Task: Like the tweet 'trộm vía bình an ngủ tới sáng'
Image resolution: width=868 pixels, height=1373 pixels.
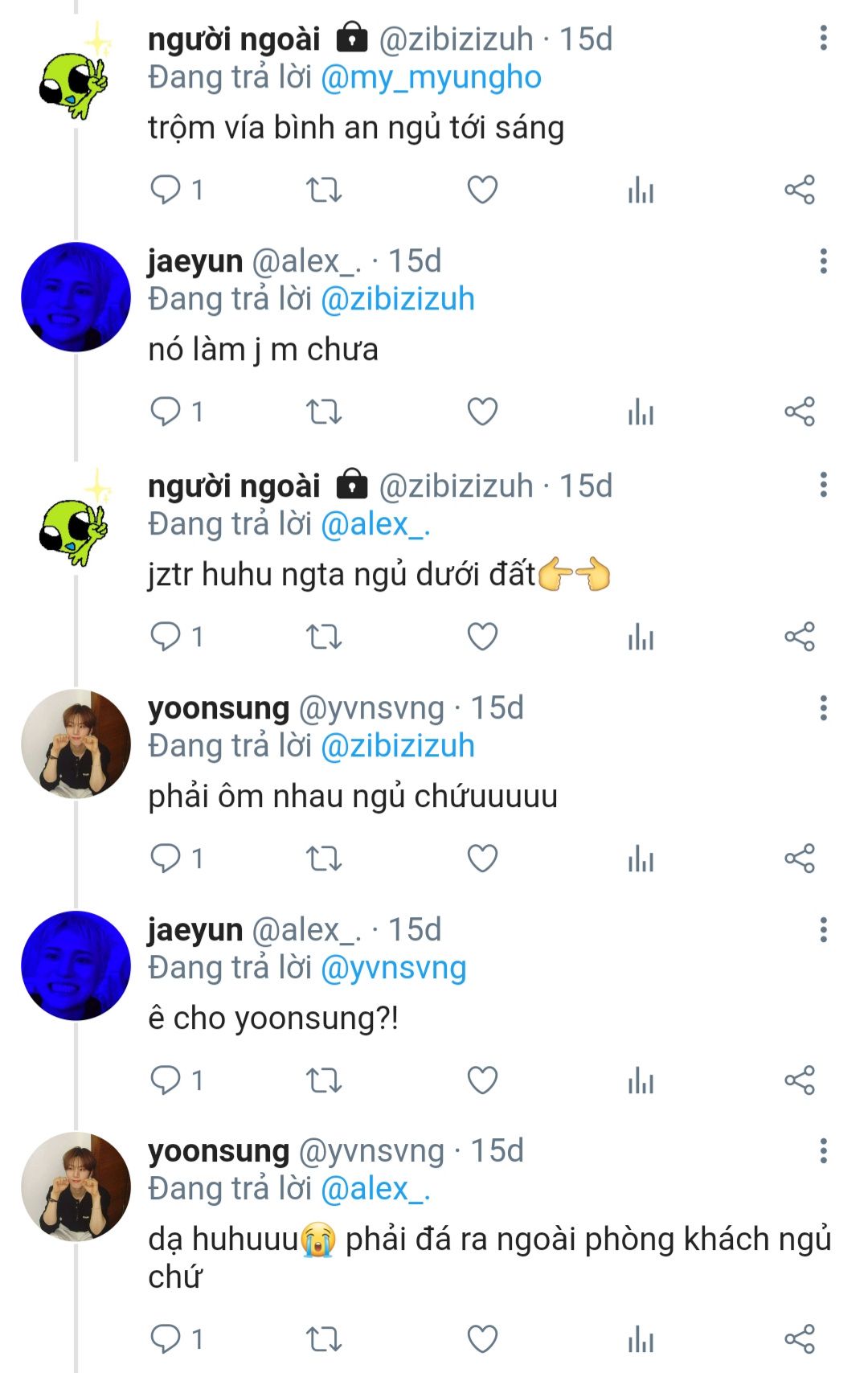Action: [x=482, y=190]
